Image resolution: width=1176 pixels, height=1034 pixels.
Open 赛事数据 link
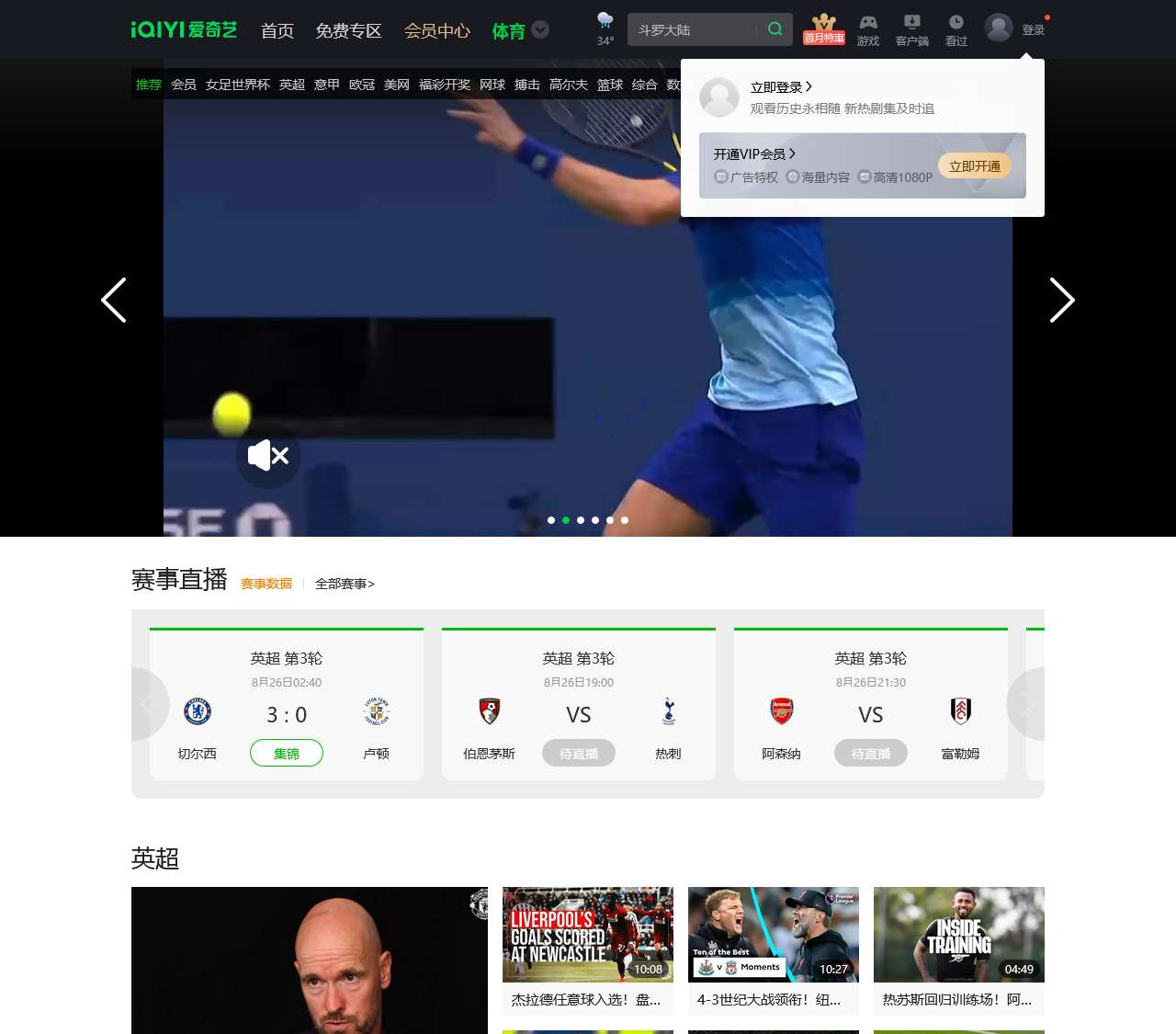coord(266,584)
